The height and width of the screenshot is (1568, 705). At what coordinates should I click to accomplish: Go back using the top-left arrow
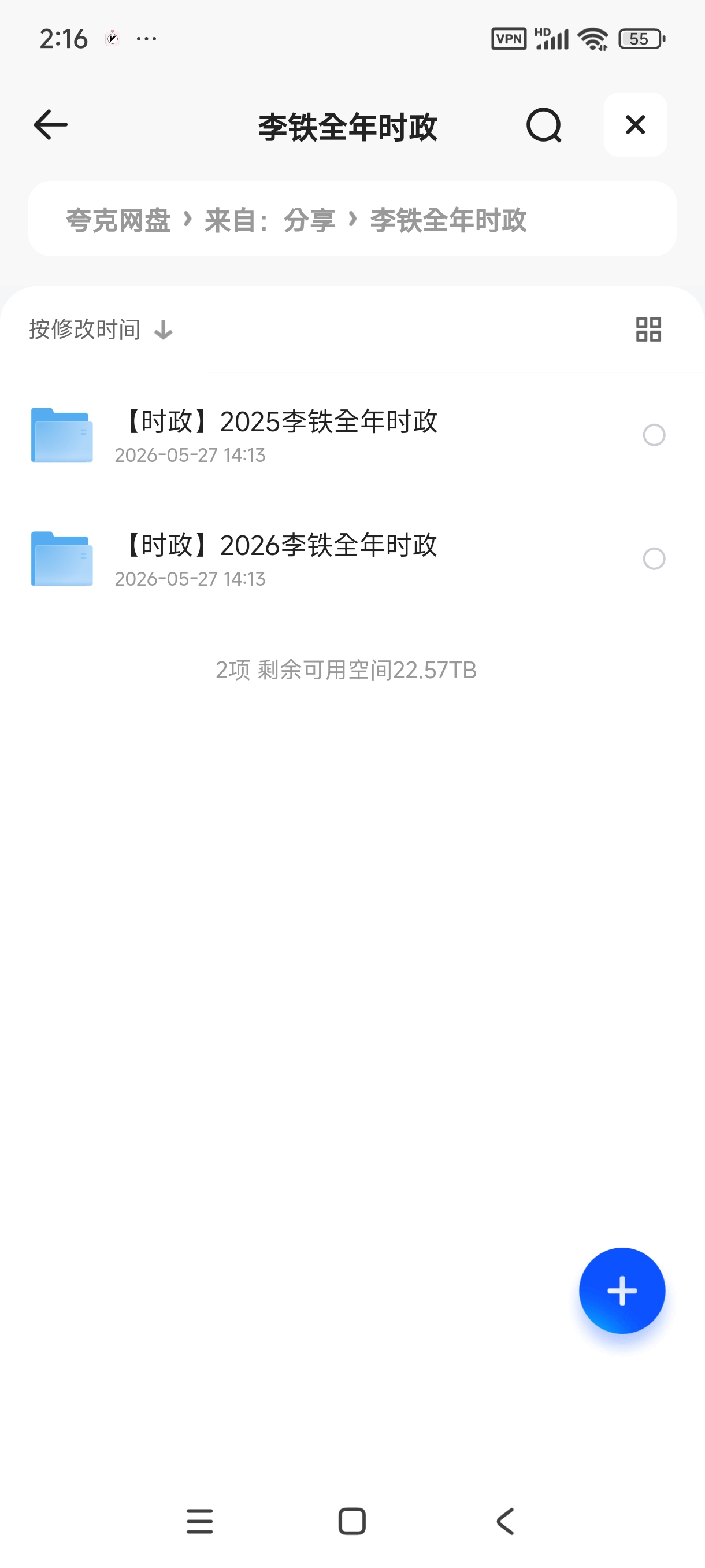coord(50,125)
